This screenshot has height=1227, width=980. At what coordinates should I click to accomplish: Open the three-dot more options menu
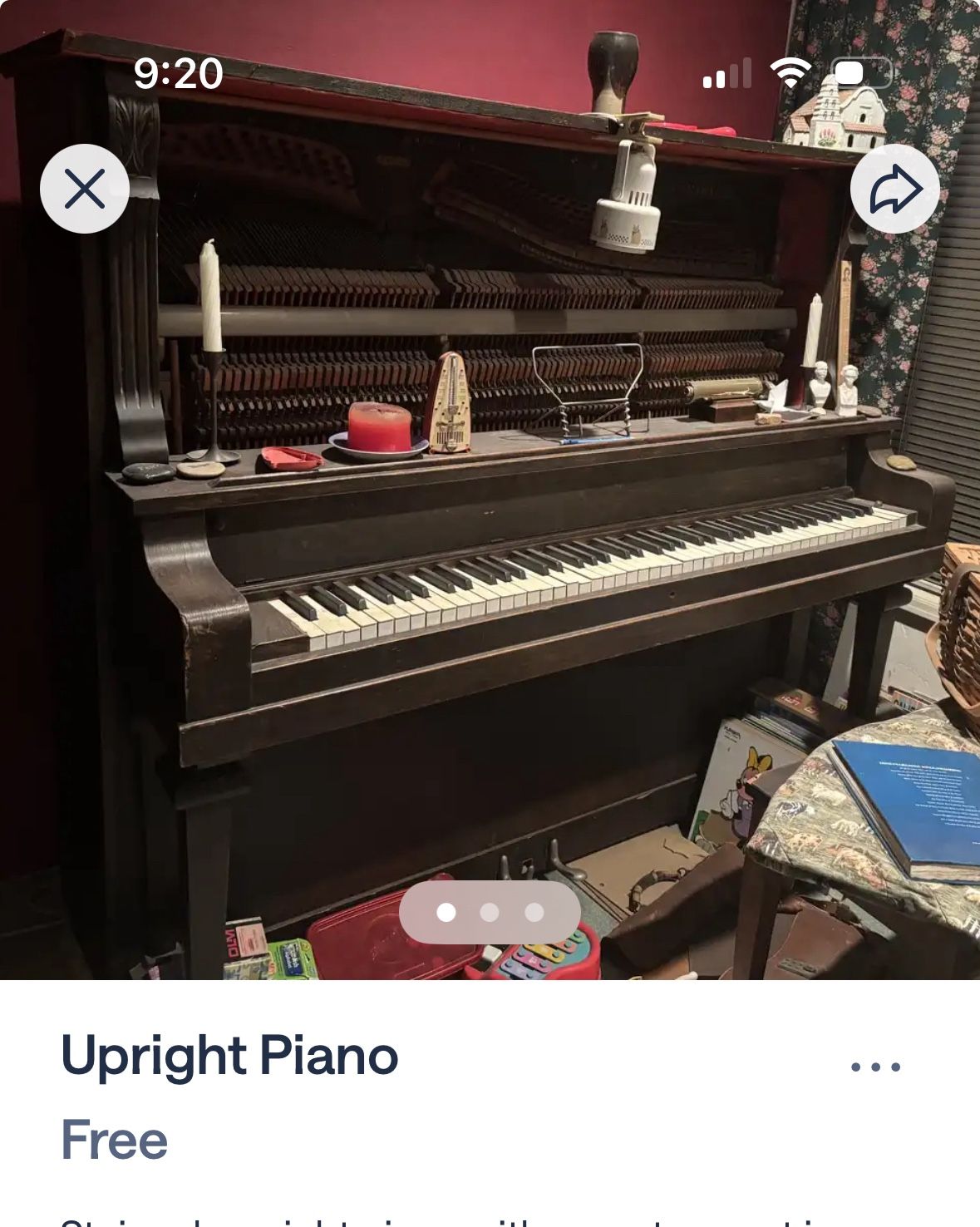click(875, 1067)
